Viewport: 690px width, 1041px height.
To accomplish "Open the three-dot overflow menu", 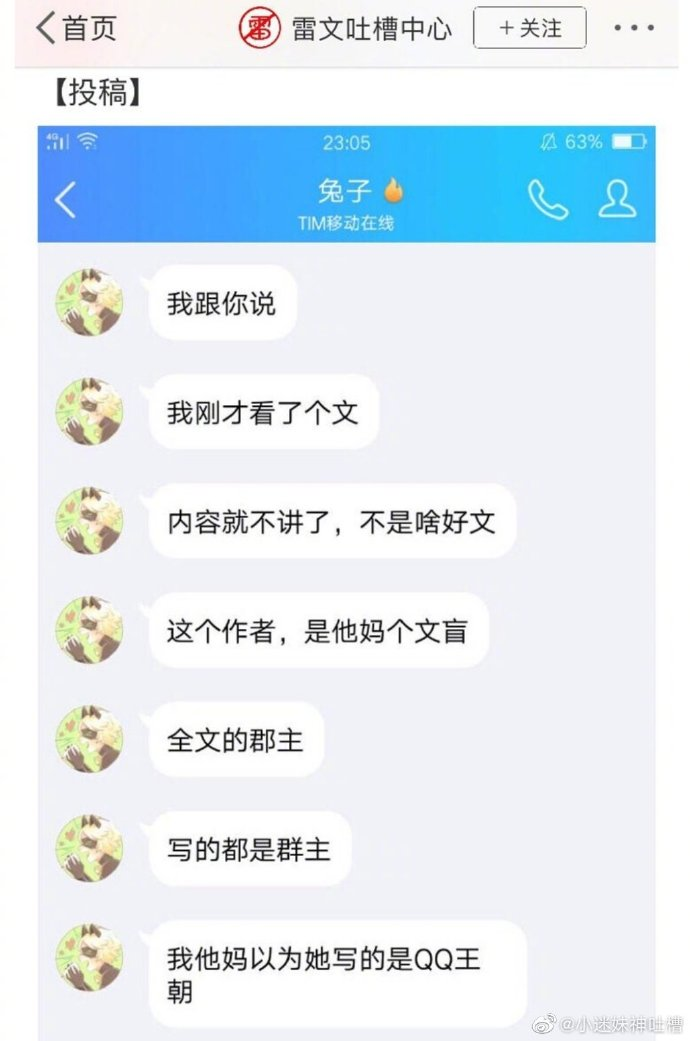I will (x=634, y=28).
